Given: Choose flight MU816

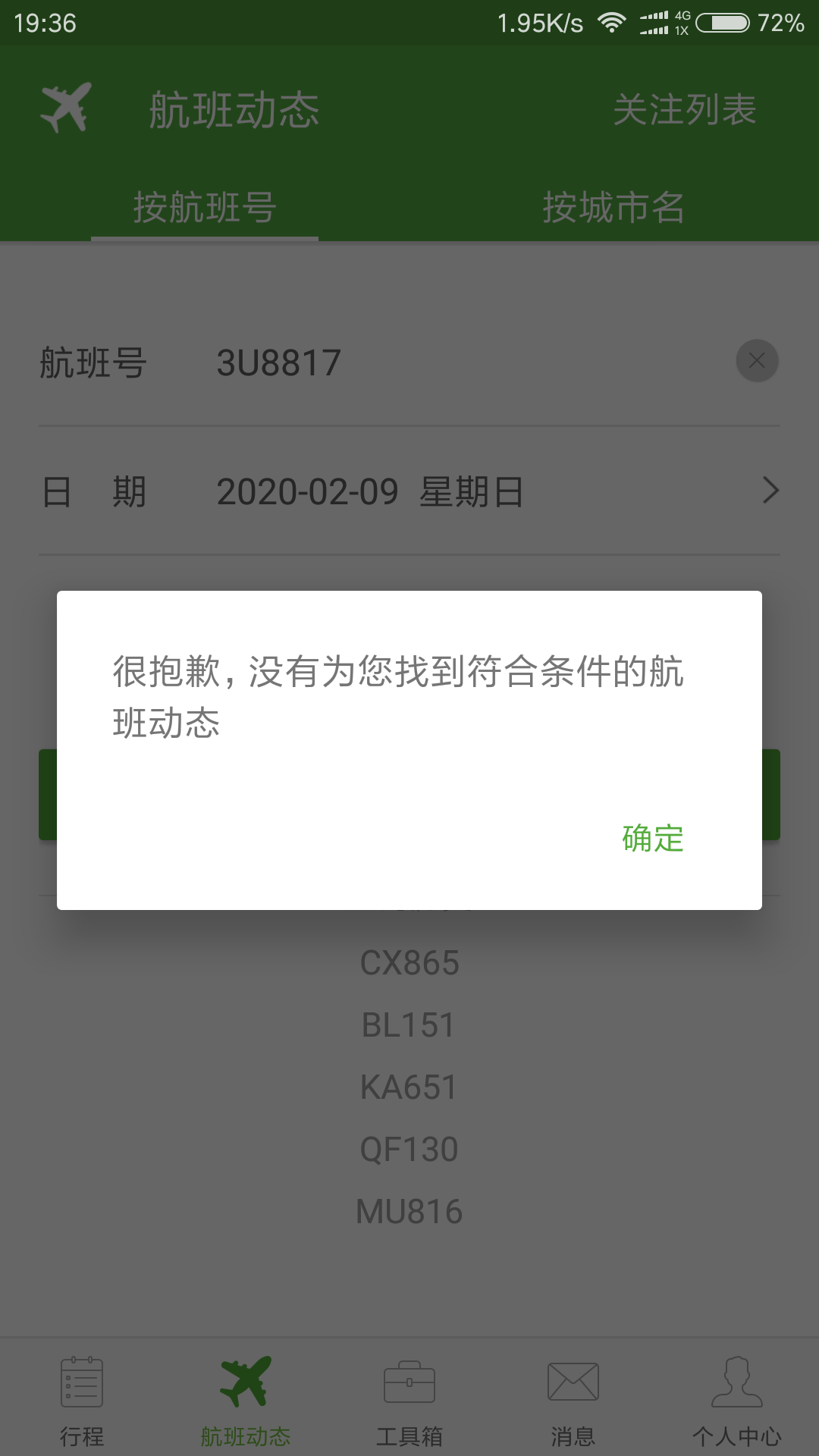Looking at the screenshot, I should (x=409, y=1212).
